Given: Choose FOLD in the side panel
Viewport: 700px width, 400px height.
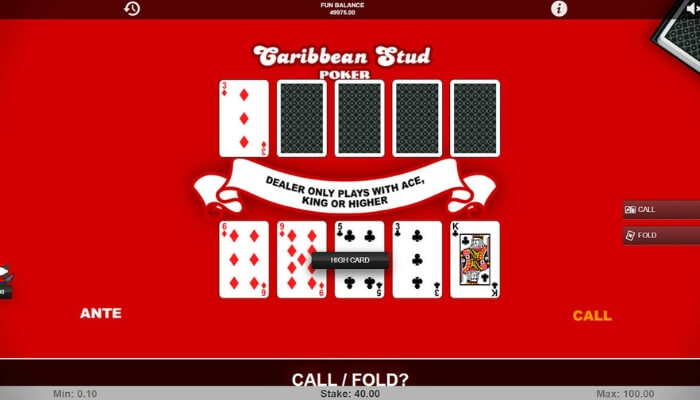Looking at the screenshot, I should 658,235.
